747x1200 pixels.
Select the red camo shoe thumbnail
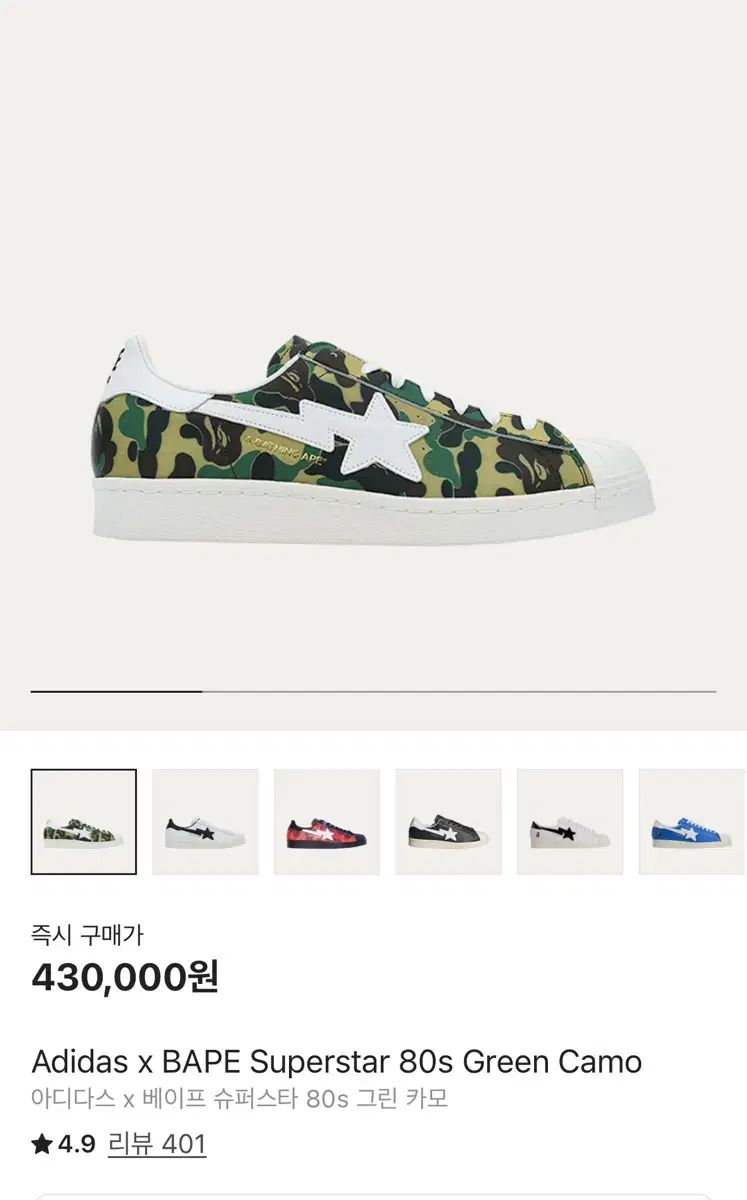tap(327, 822)
